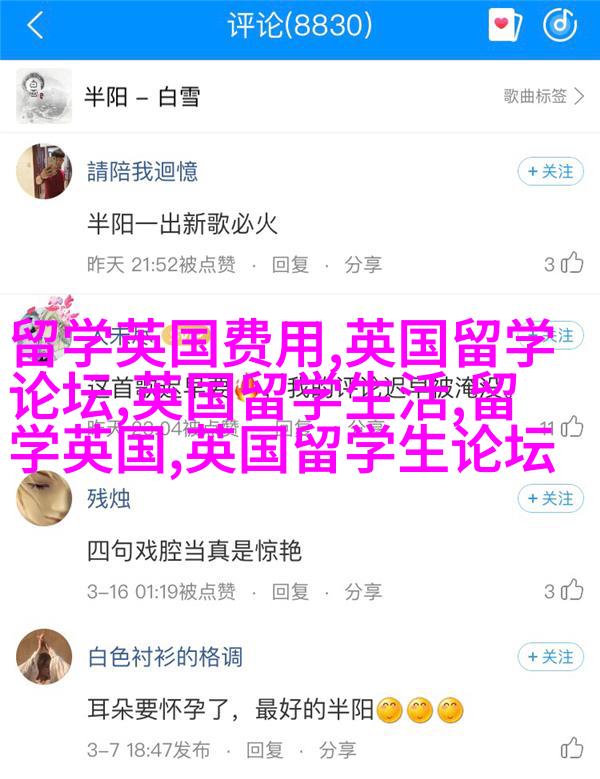Like 残烛's comment

click(x=571, y=590)
